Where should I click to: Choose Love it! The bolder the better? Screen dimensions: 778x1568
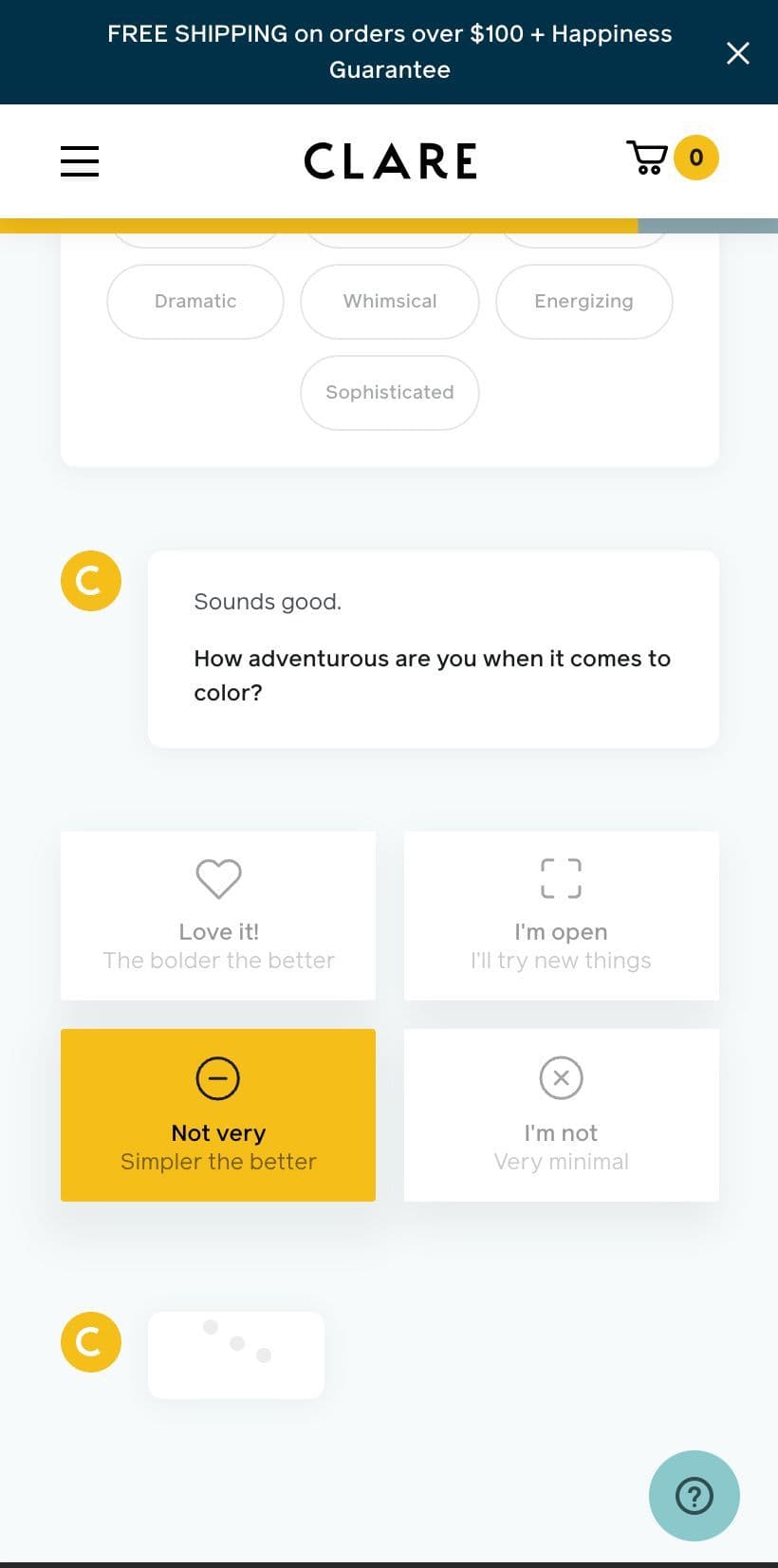coord(218,915)
